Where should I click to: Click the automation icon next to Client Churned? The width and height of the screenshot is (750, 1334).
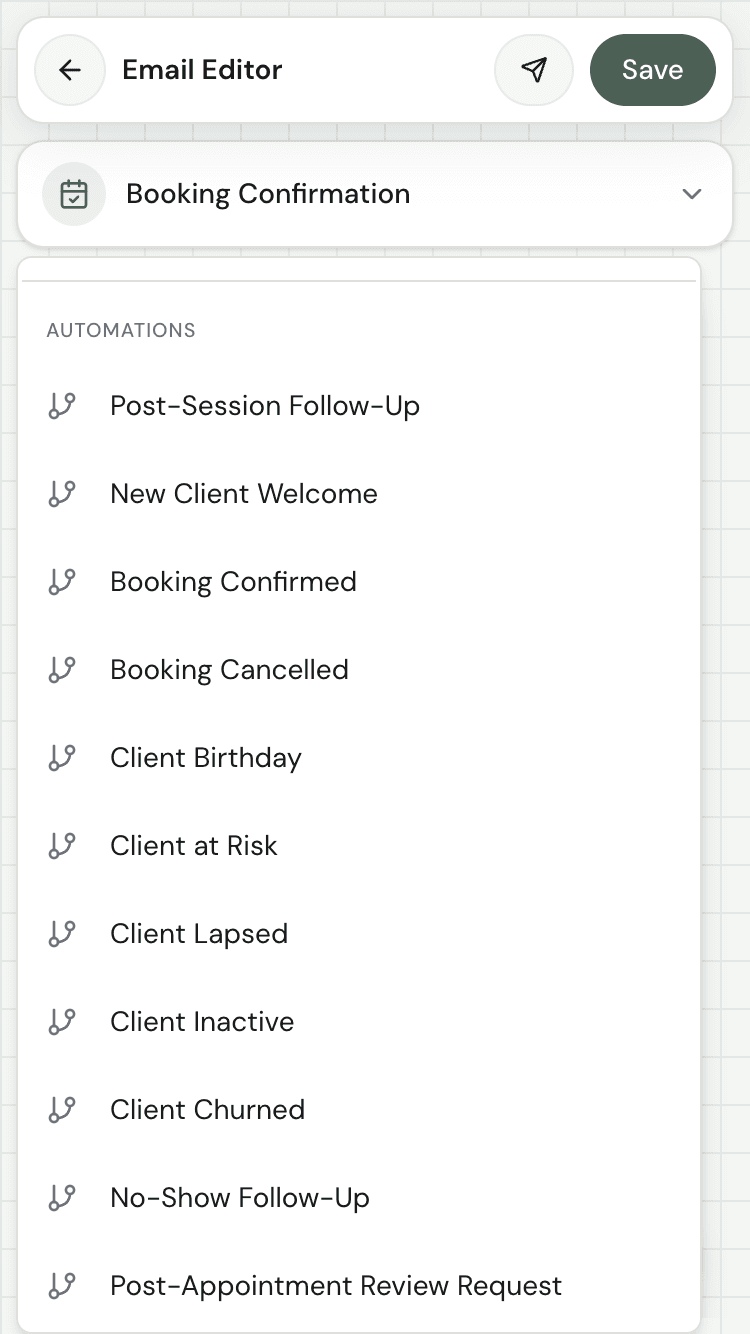(x=62, y=1109)
